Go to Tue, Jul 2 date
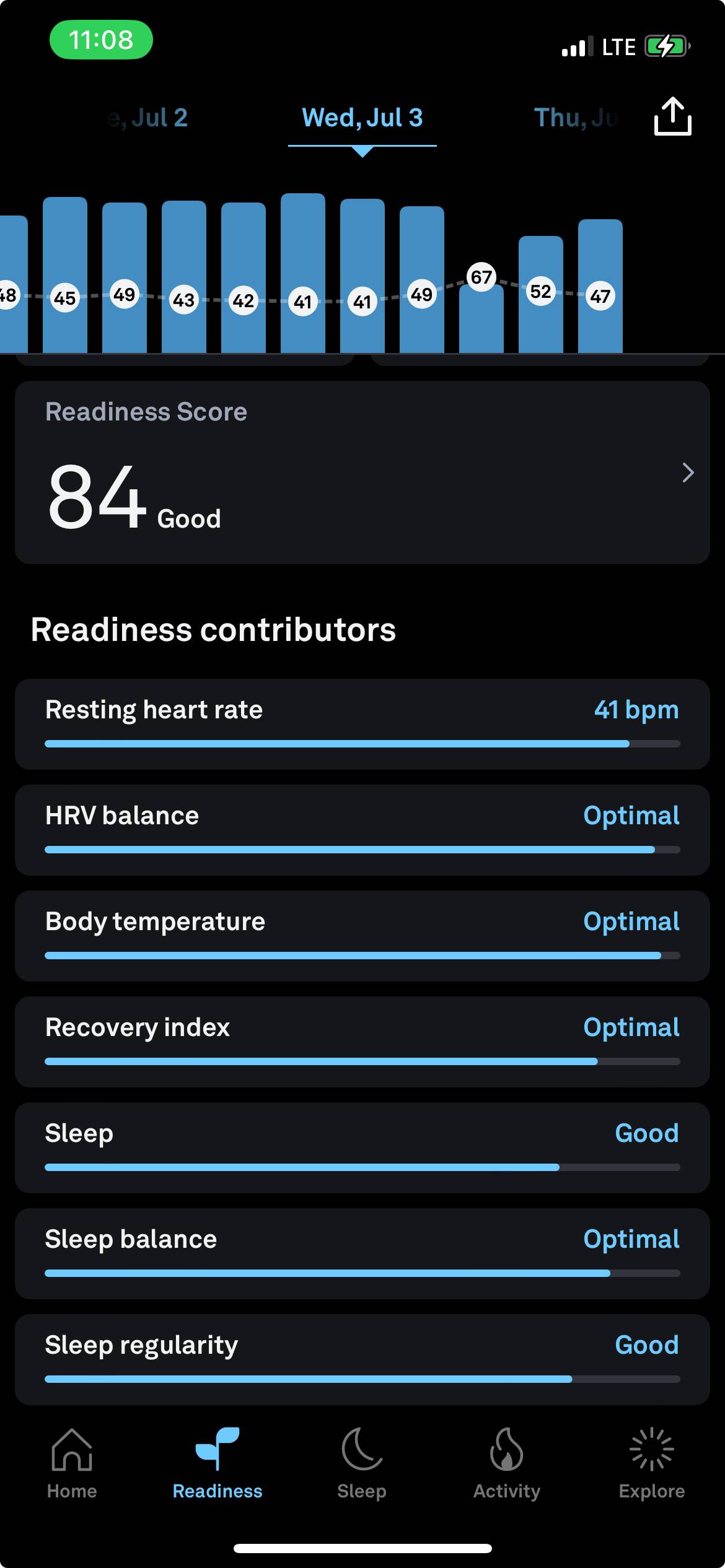Screen dimensions: 725x1568 pos(147,118)
